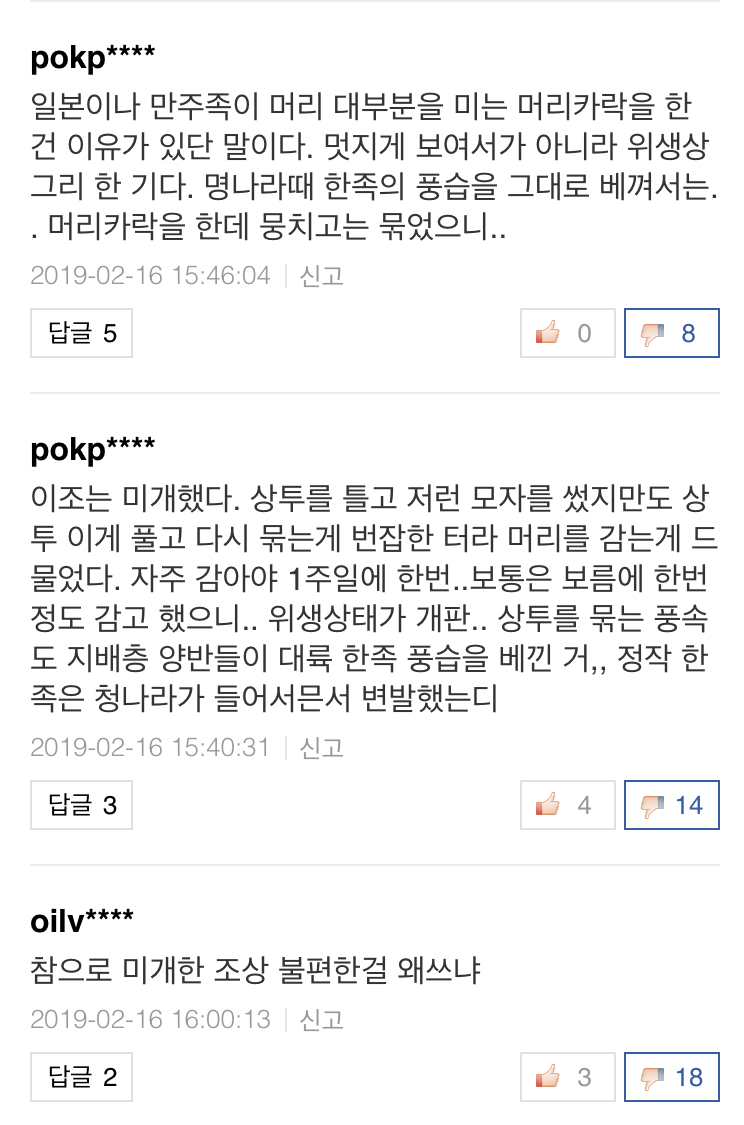Open the 3 replies (답글 3) on the 15:40:31 comment
This screenshot has width=744, height=1125.
pyautogui.click(x=81, y=805)
